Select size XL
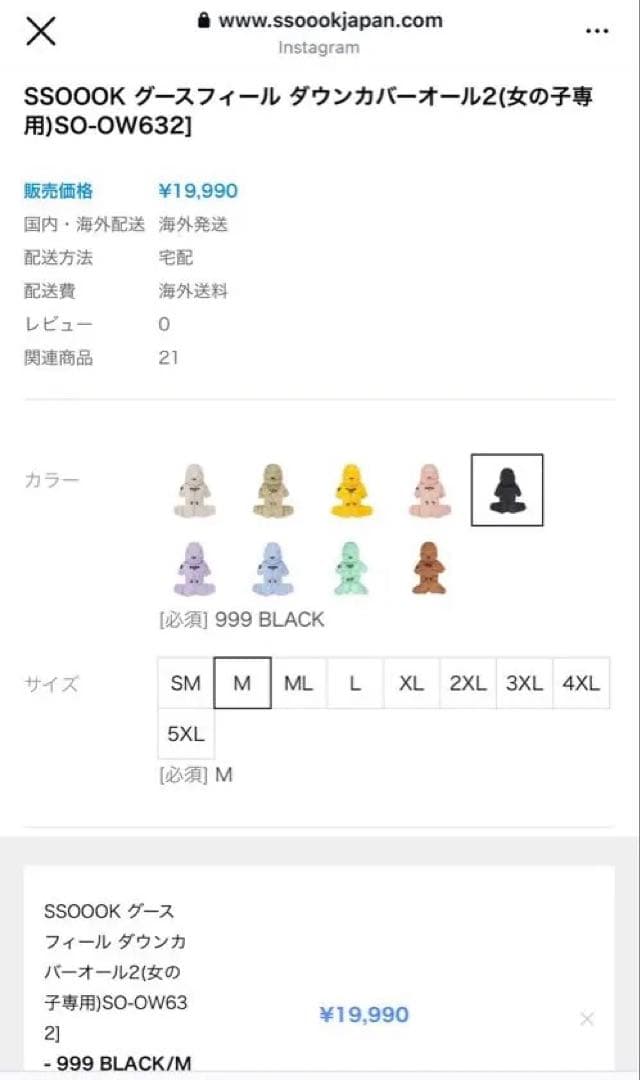Image resolution: width=640 pixels, height=1080 pixels. coord(411,684)
